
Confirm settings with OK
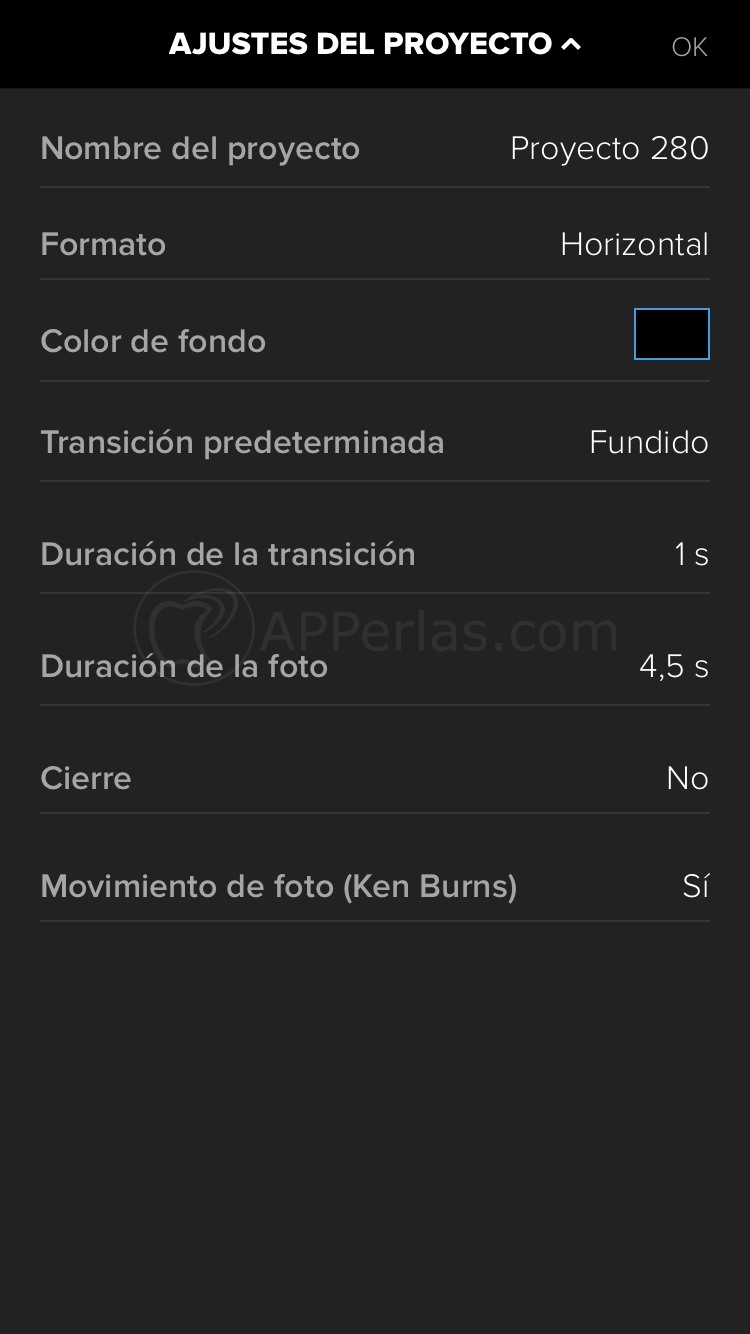click(x=689, y=47)
